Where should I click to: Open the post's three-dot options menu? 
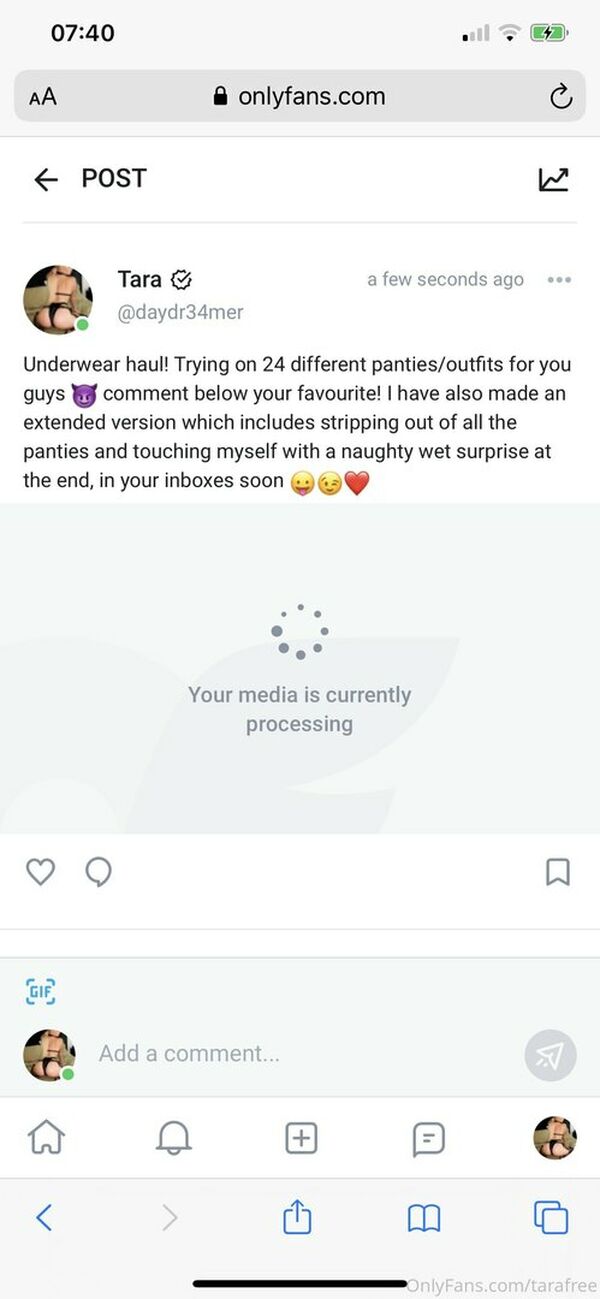click(x=559, y=280)
